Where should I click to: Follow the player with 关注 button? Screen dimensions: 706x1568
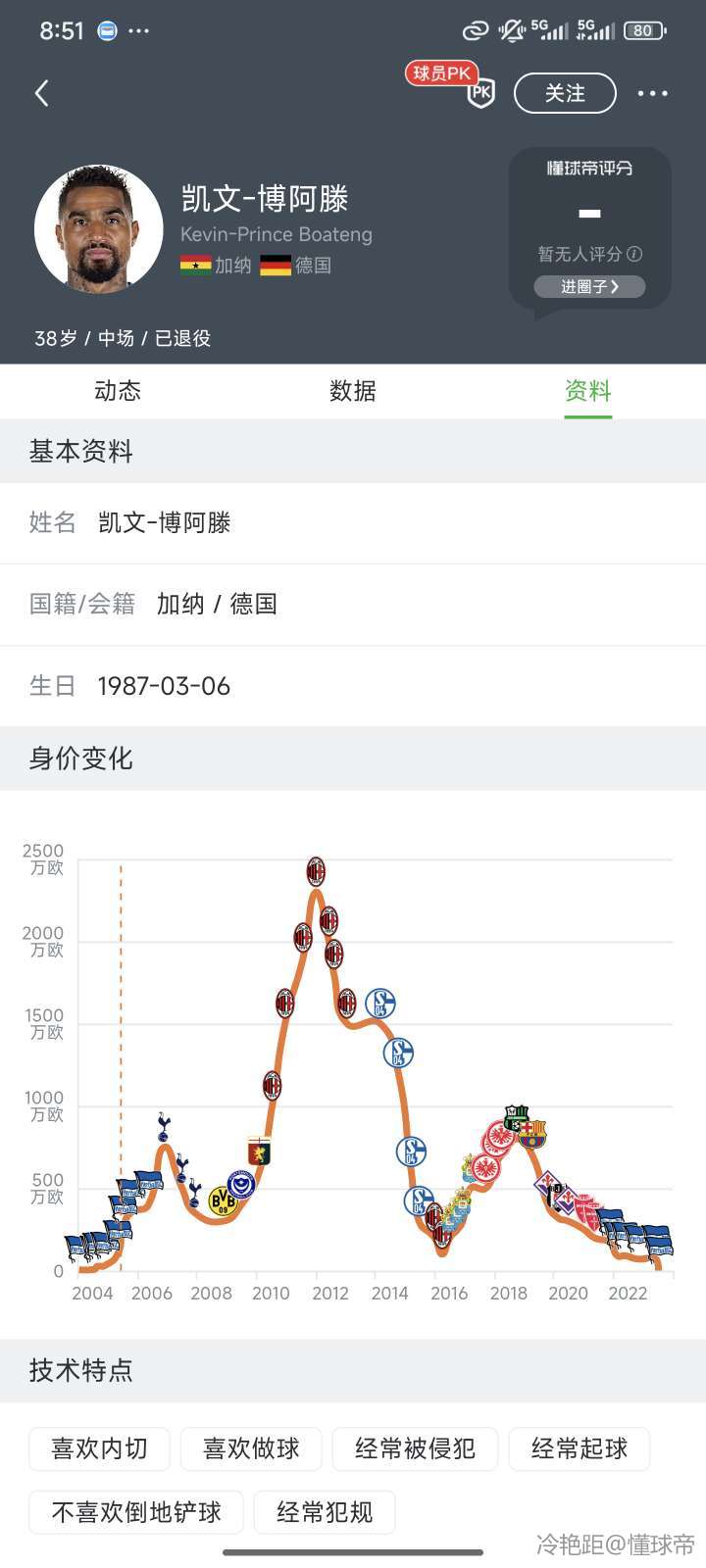coord(565,93)
